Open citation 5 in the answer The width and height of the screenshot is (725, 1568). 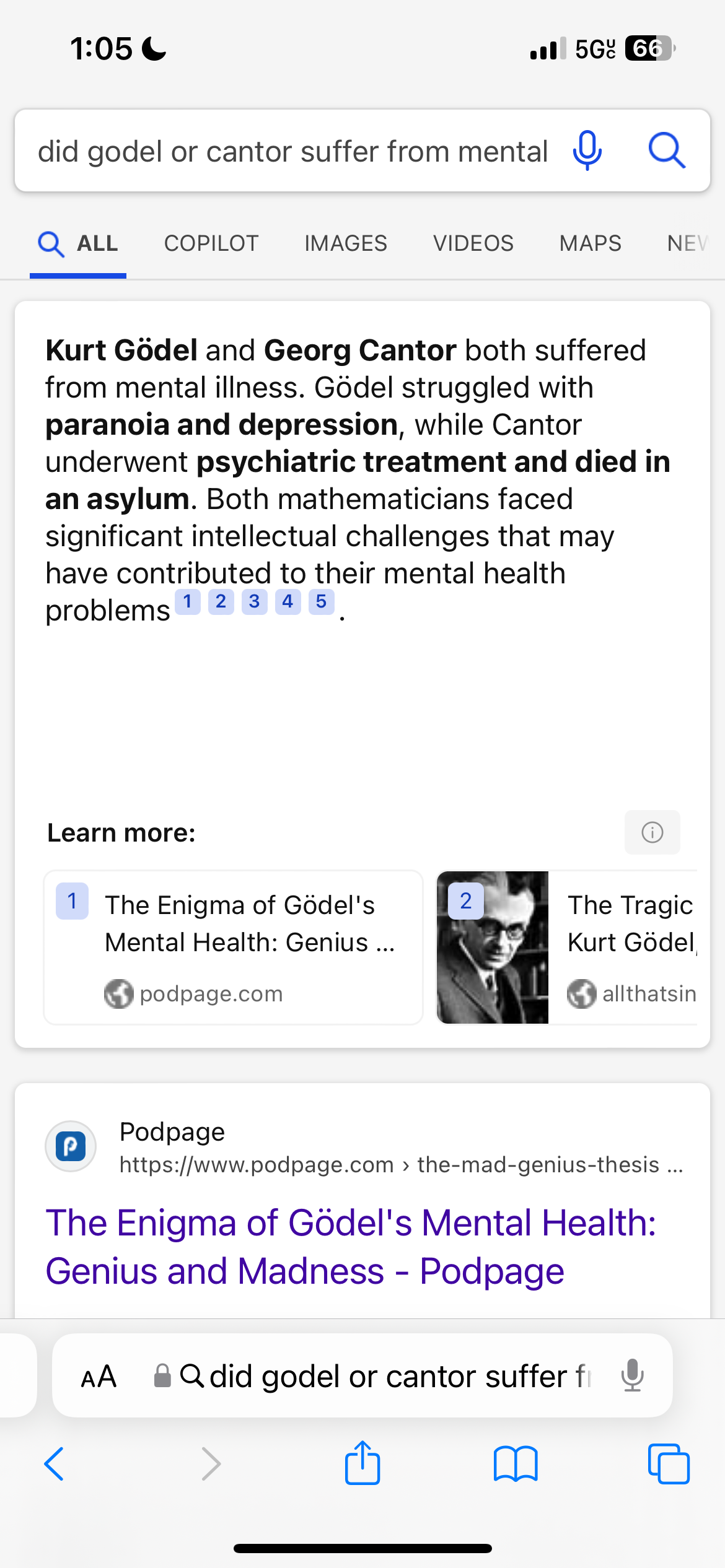(321, 601)
